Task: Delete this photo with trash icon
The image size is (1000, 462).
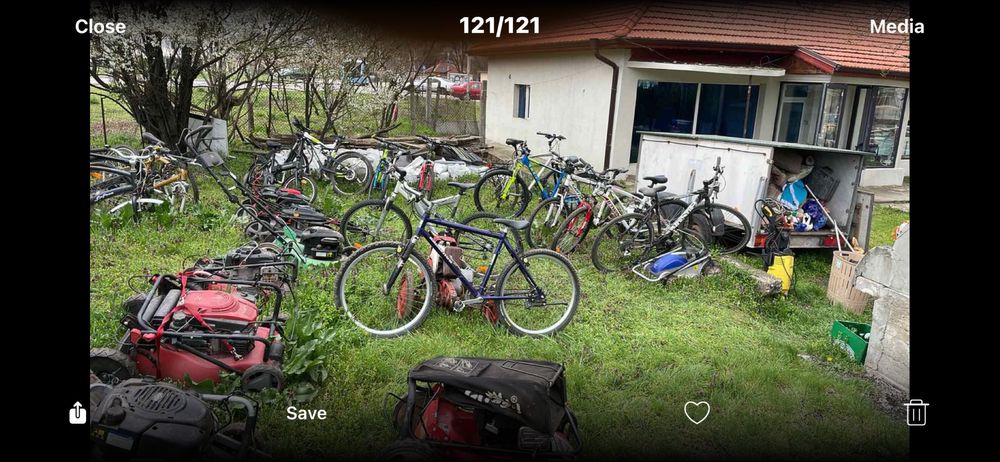Action: pos(916,412)
